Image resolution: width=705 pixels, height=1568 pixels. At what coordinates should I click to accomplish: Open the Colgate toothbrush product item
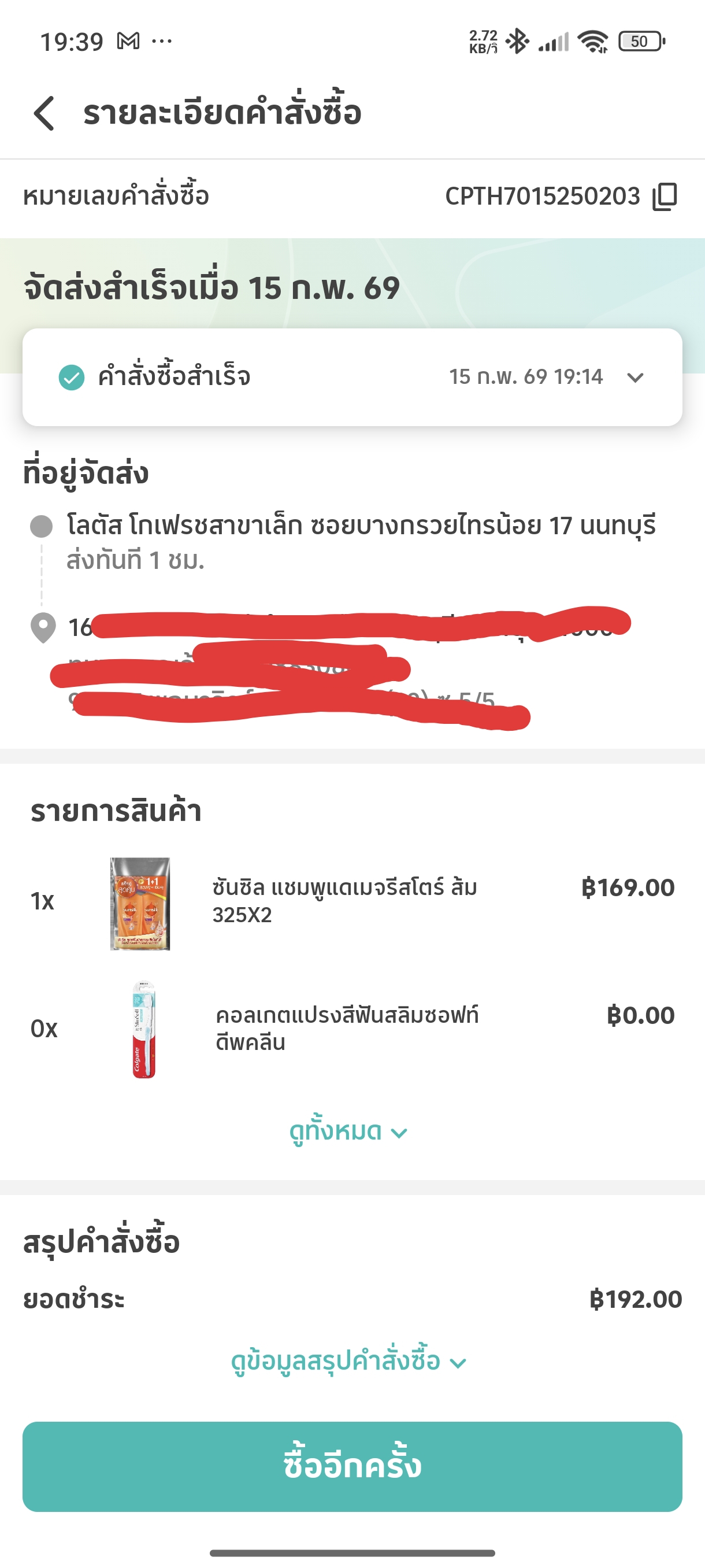click(x=347, y=1029)
